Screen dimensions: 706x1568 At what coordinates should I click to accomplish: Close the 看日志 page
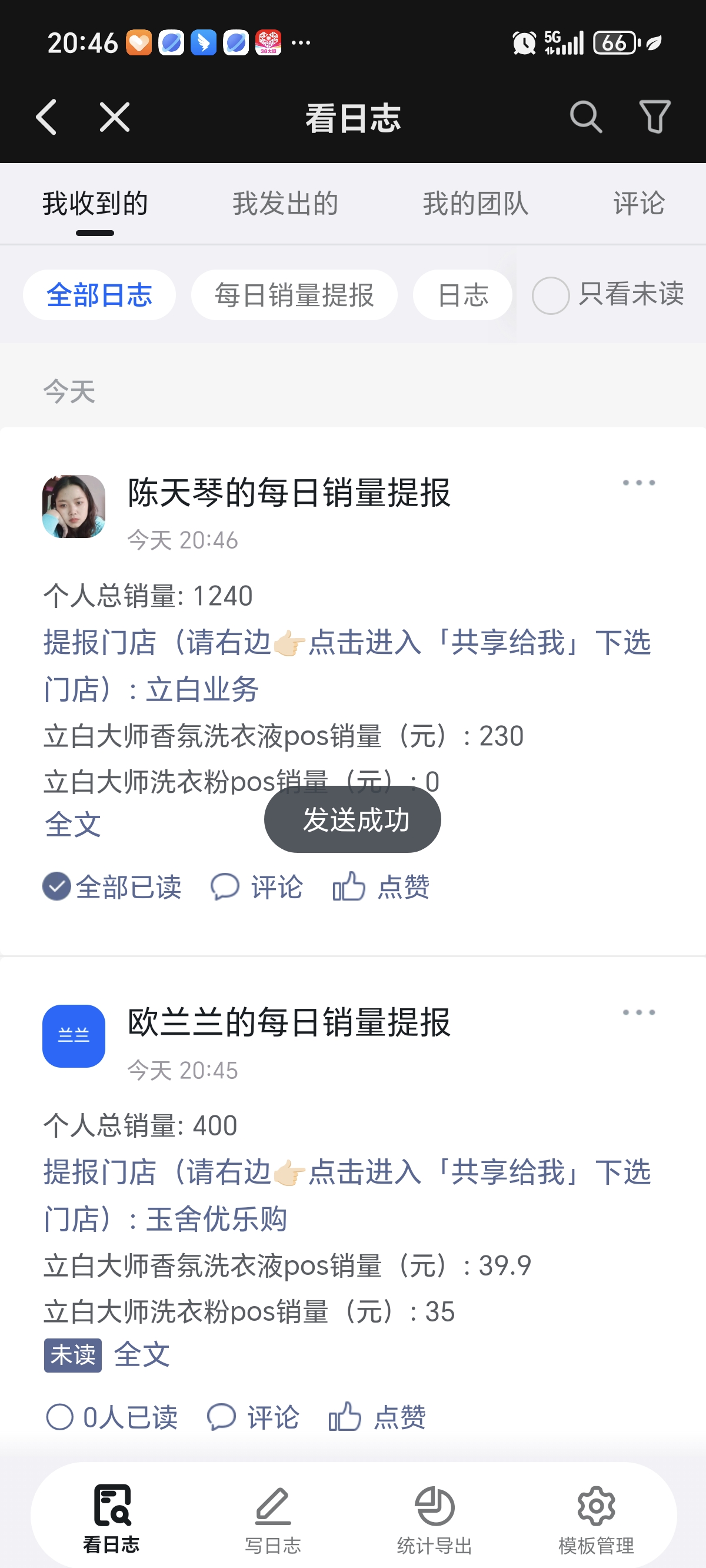tap(114, 117)
